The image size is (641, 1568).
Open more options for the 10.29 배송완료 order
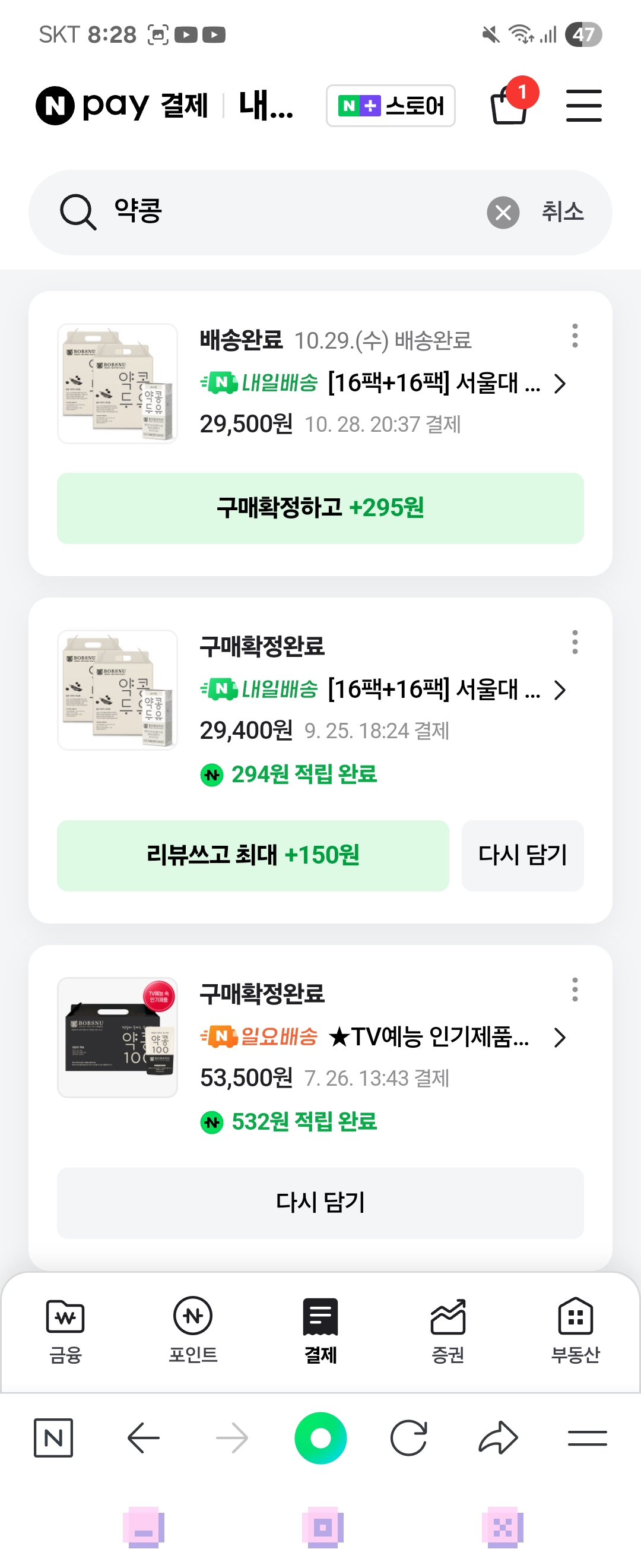click(x=575, y=336)
